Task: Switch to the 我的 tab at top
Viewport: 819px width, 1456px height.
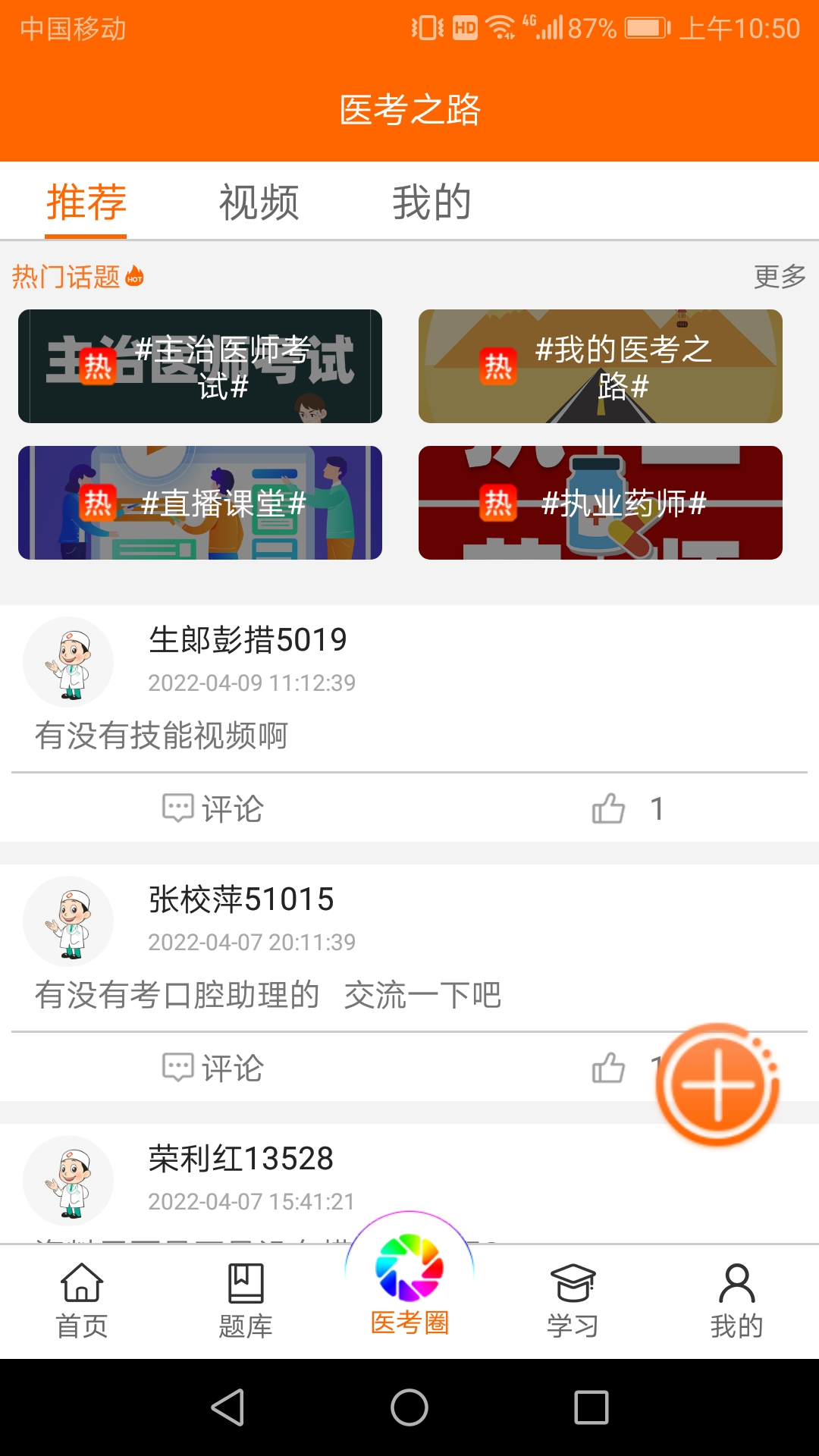Action: pyautogui.click(x=431, y=201)
